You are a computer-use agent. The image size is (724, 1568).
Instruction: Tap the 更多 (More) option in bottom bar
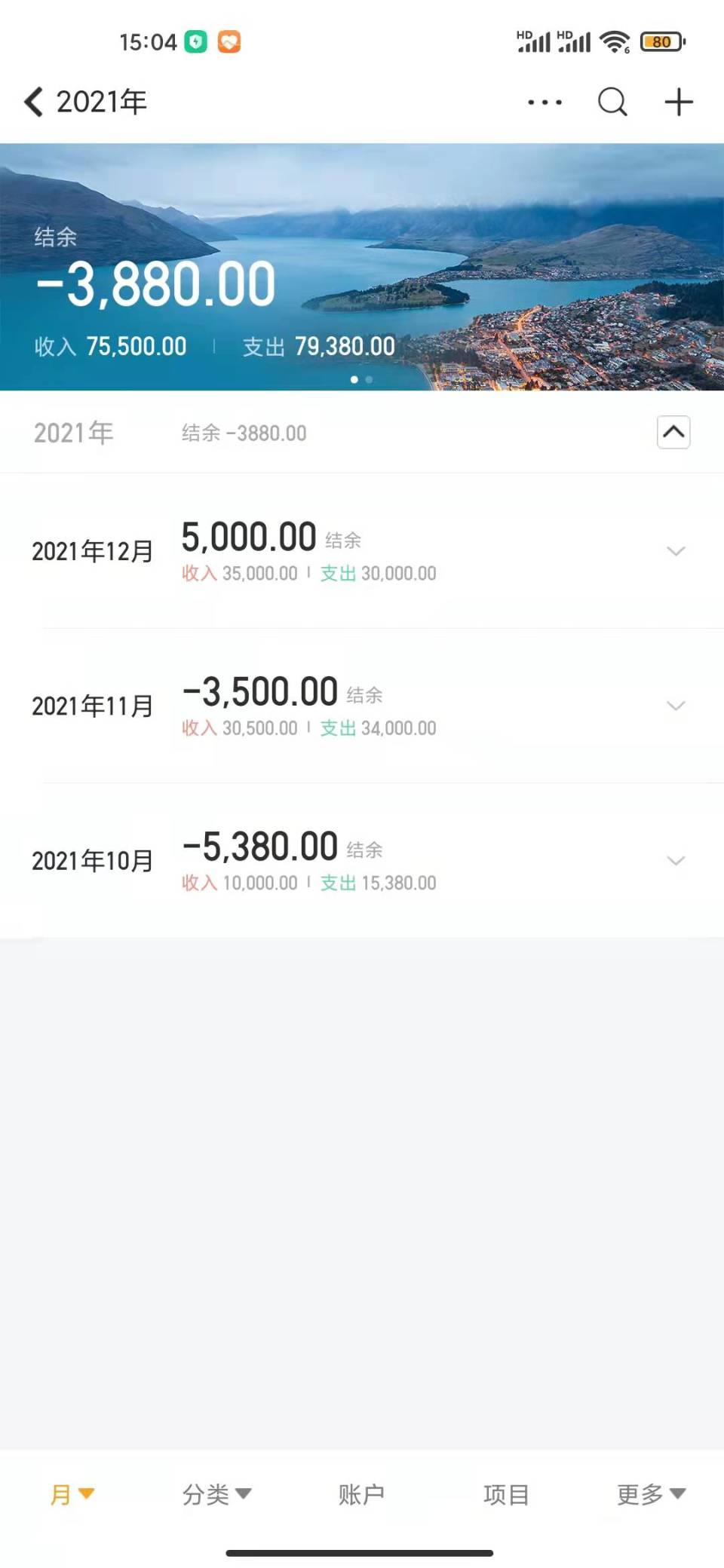pyautogui.click(x=640, y=1495)
